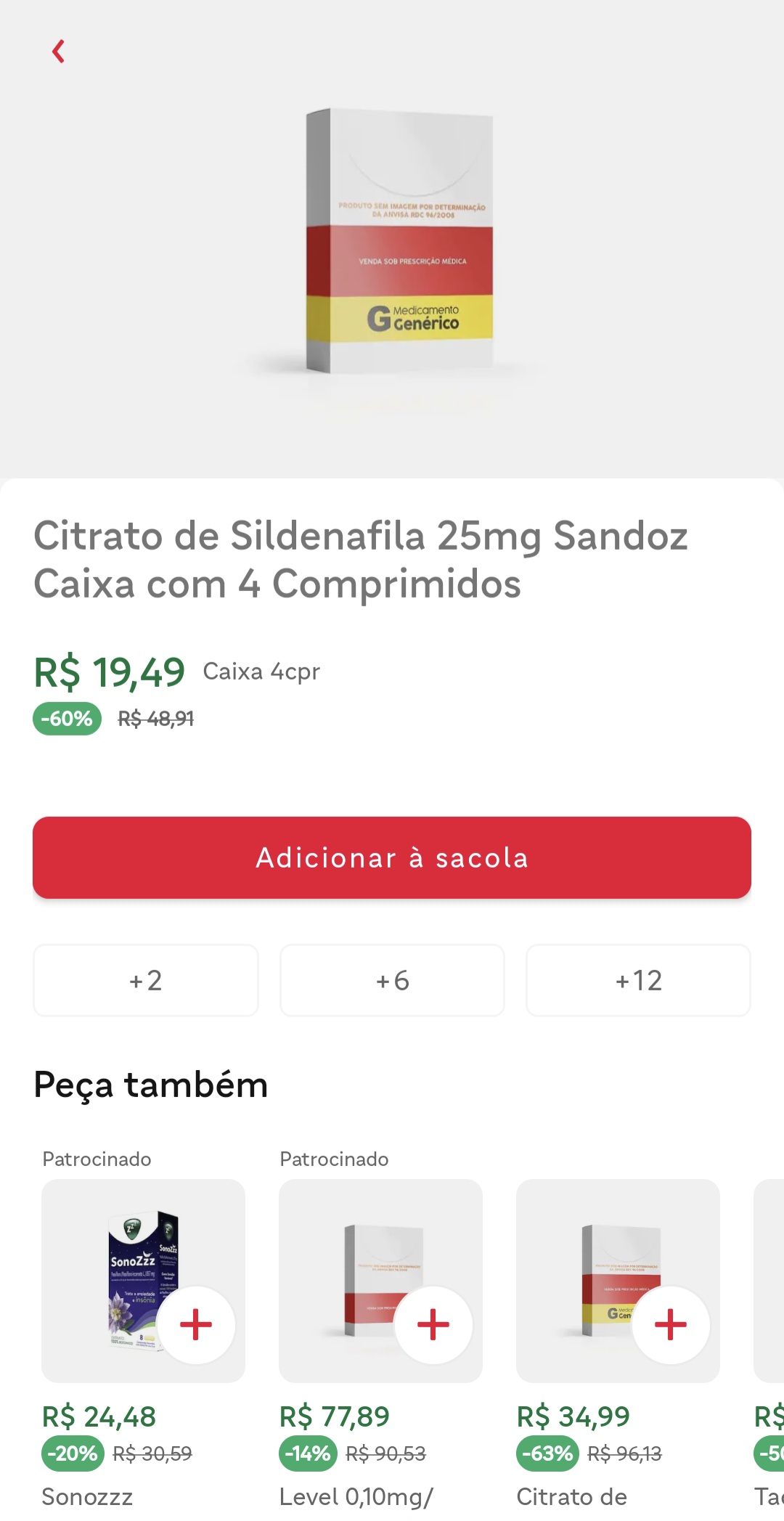Screen dimensions: 784x1521
Task: Add Sonozzz to the bag with plus icon
Action: (196, 1324)
